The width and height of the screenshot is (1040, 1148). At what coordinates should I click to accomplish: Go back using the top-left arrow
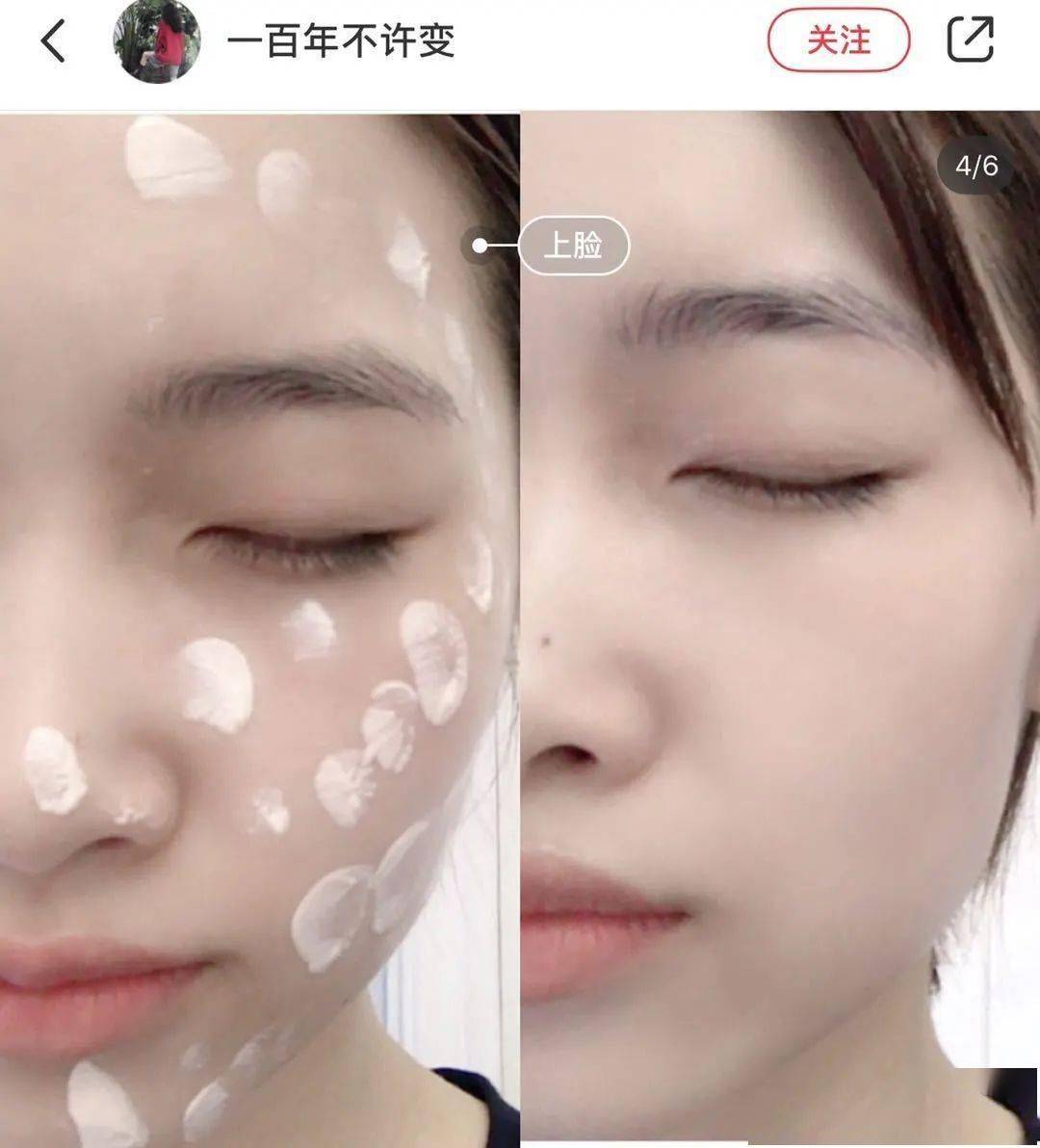(x=53, y=41)
